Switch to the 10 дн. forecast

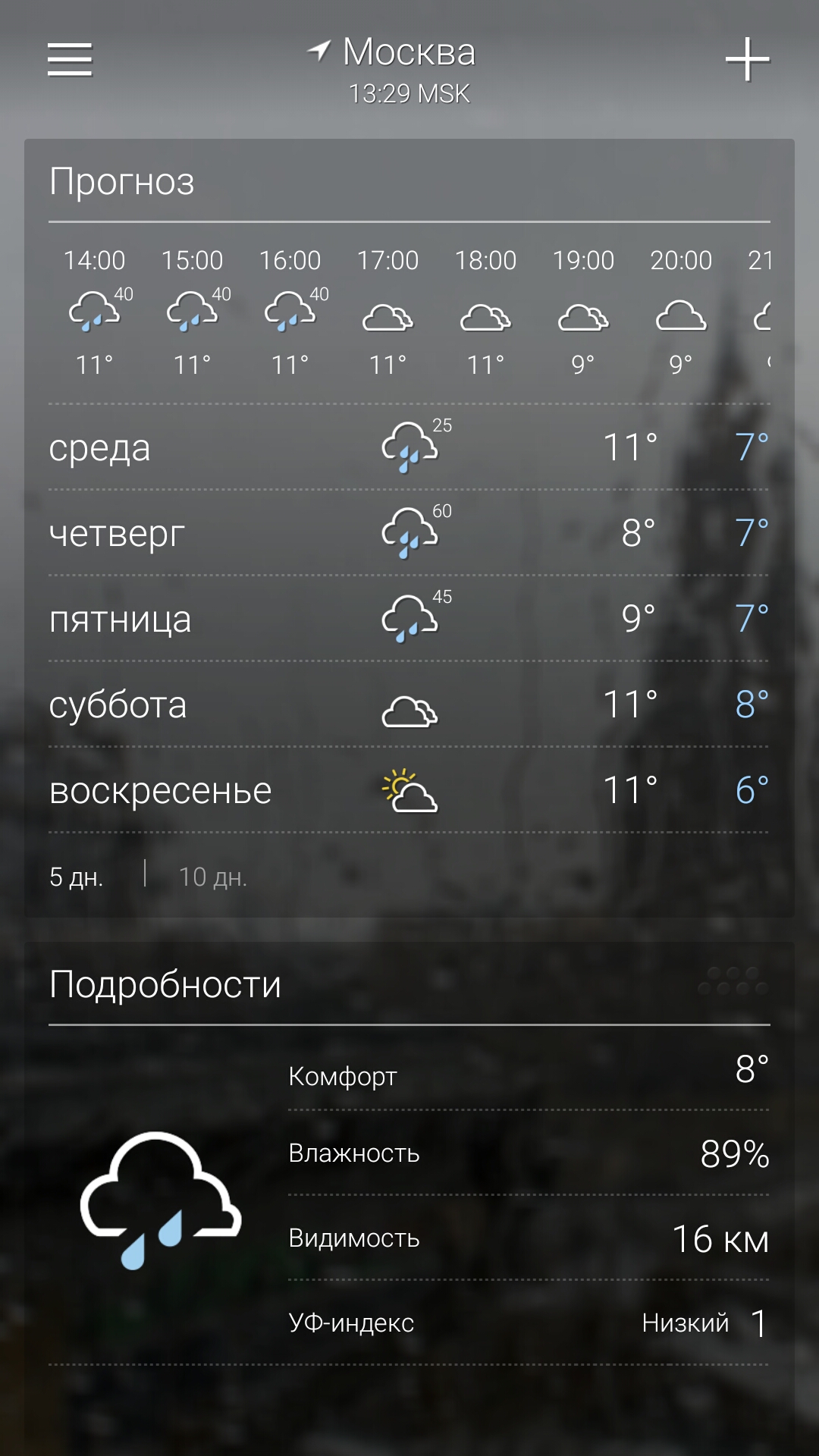(213, 877)
